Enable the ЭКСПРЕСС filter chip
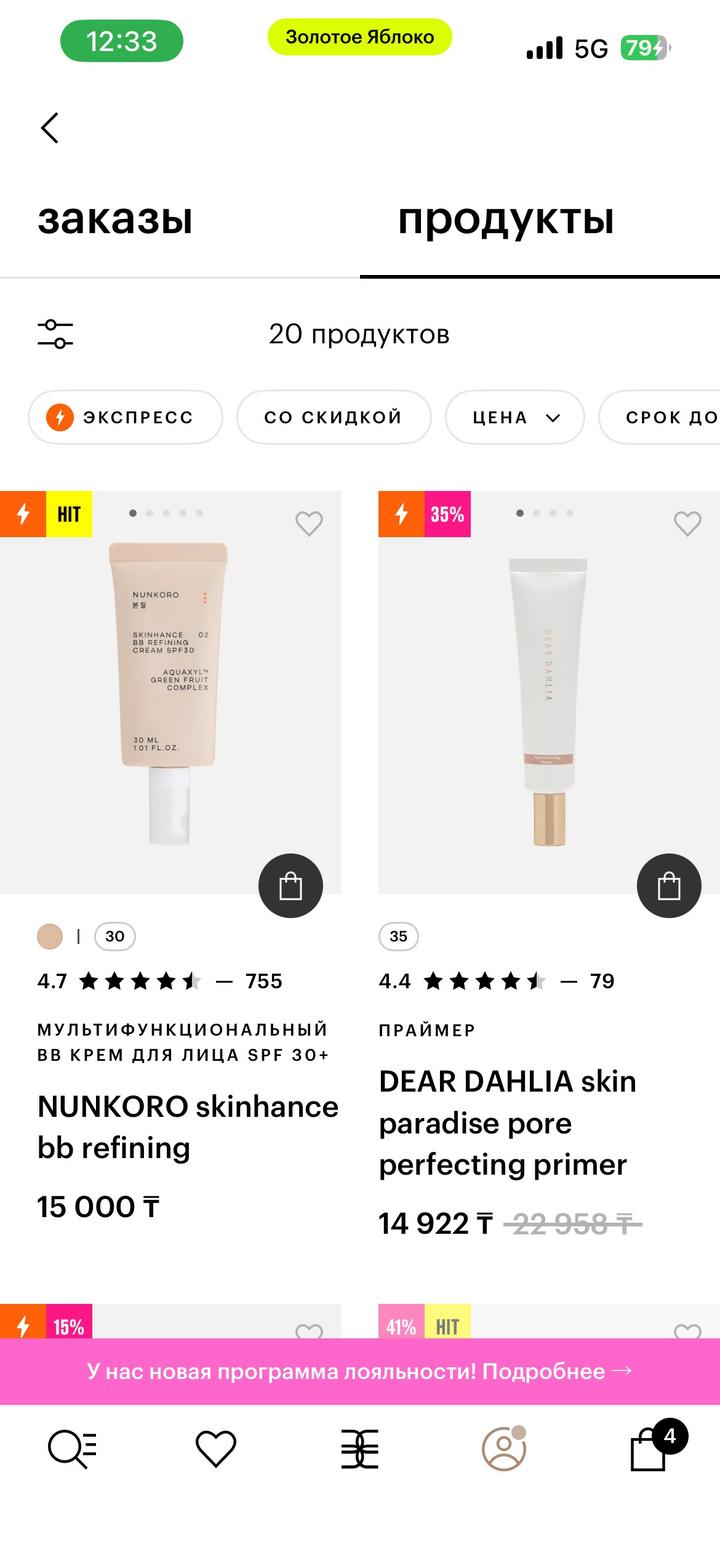The image size is (720, 1558). coord(125,417)
